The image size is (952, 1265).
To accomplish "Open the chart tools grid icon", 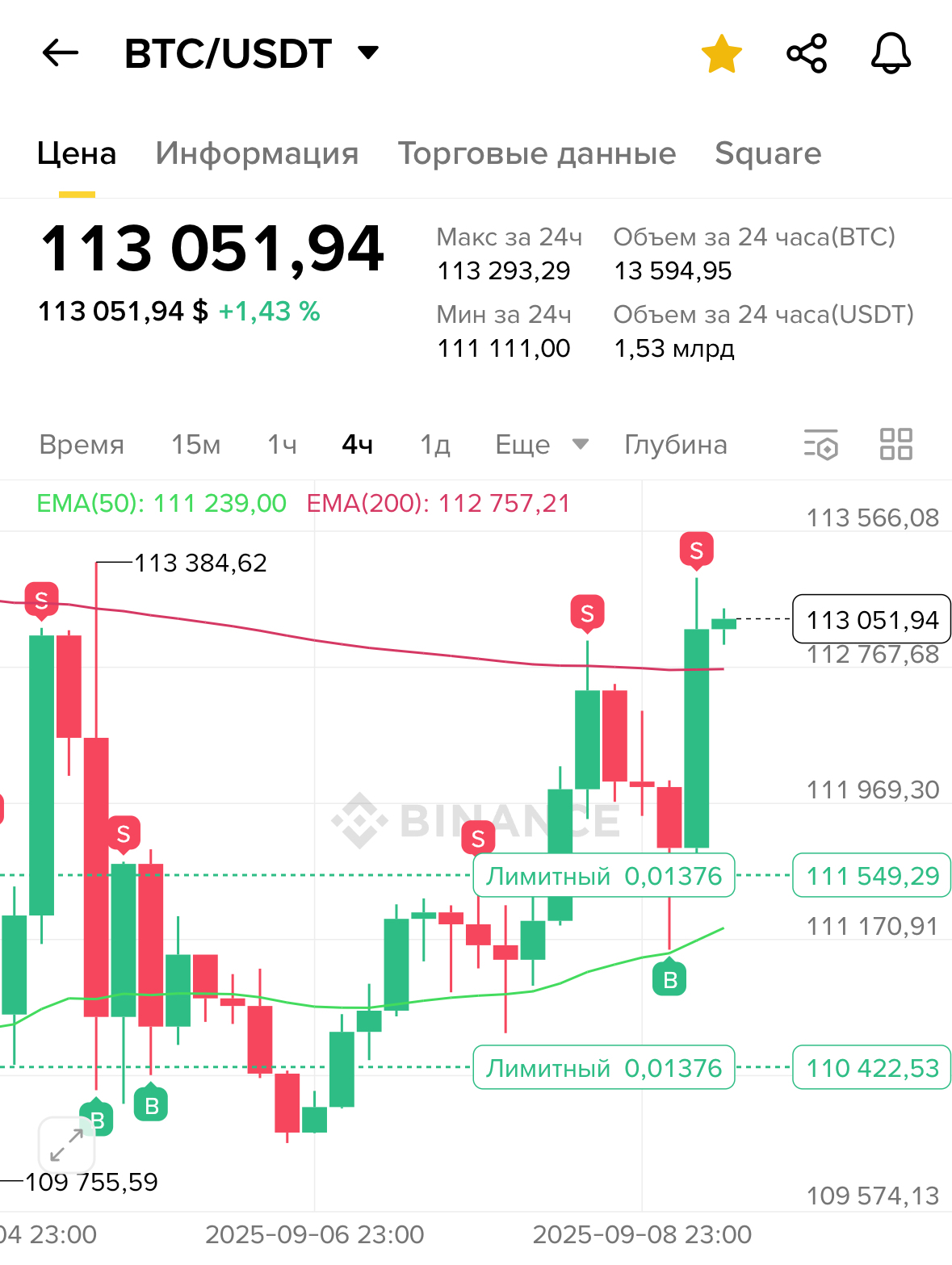I will click(x=895, y=445).
